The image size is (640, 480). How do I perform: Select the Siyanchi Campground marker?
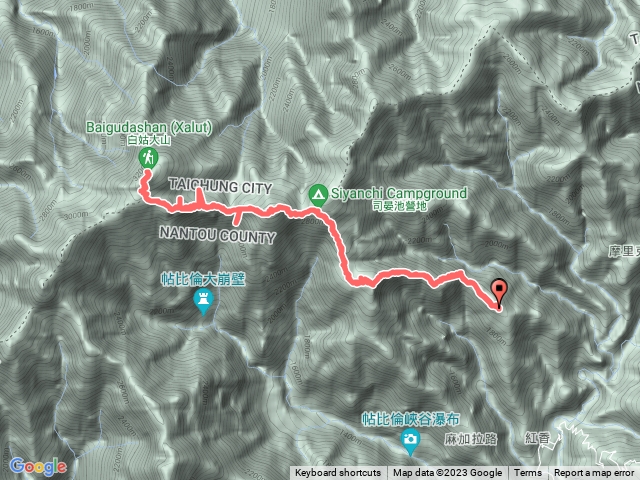[317, 190]
